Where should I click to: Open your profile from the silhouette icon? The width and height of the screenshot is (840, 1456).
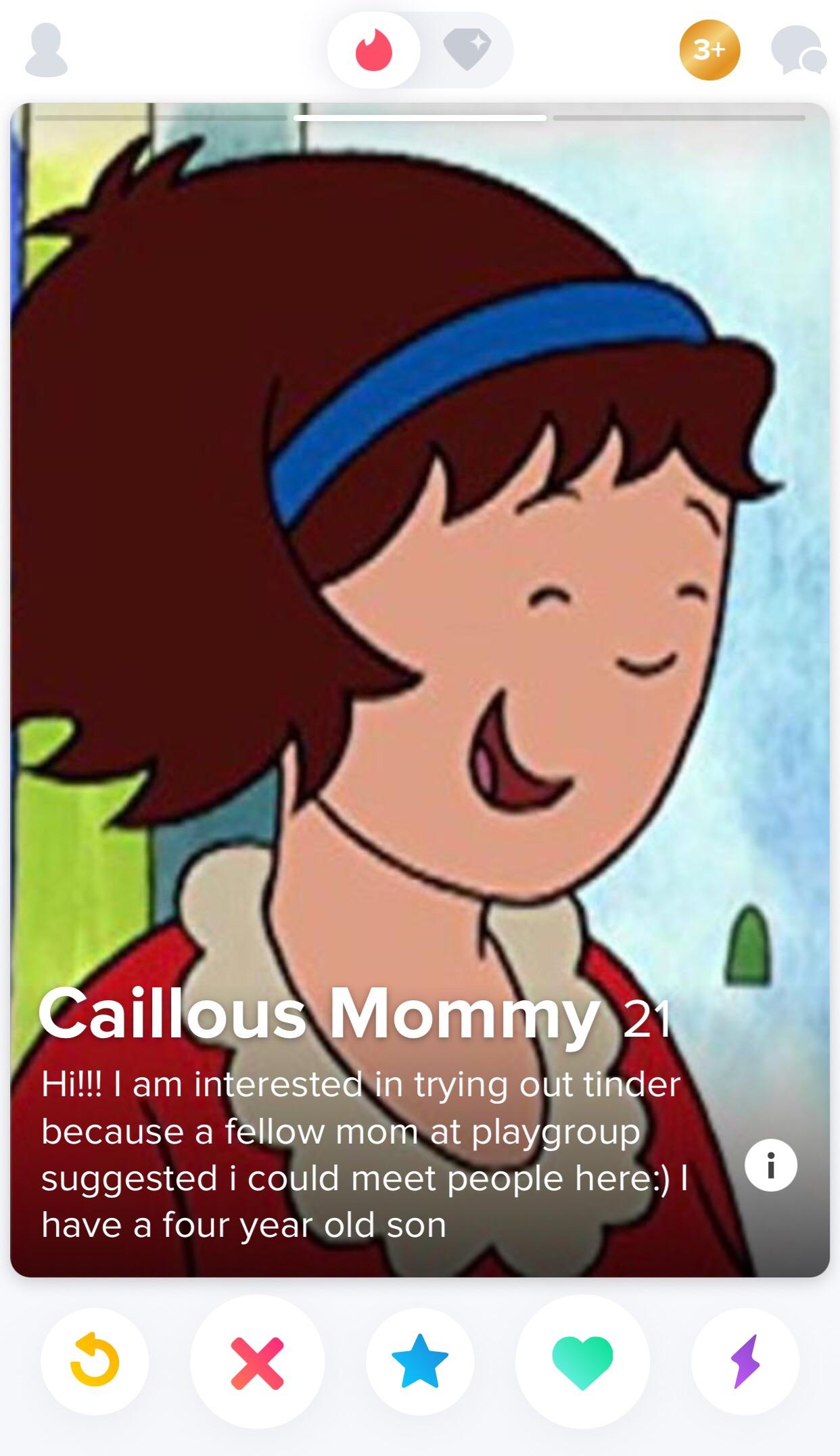[x=46, y=51]
